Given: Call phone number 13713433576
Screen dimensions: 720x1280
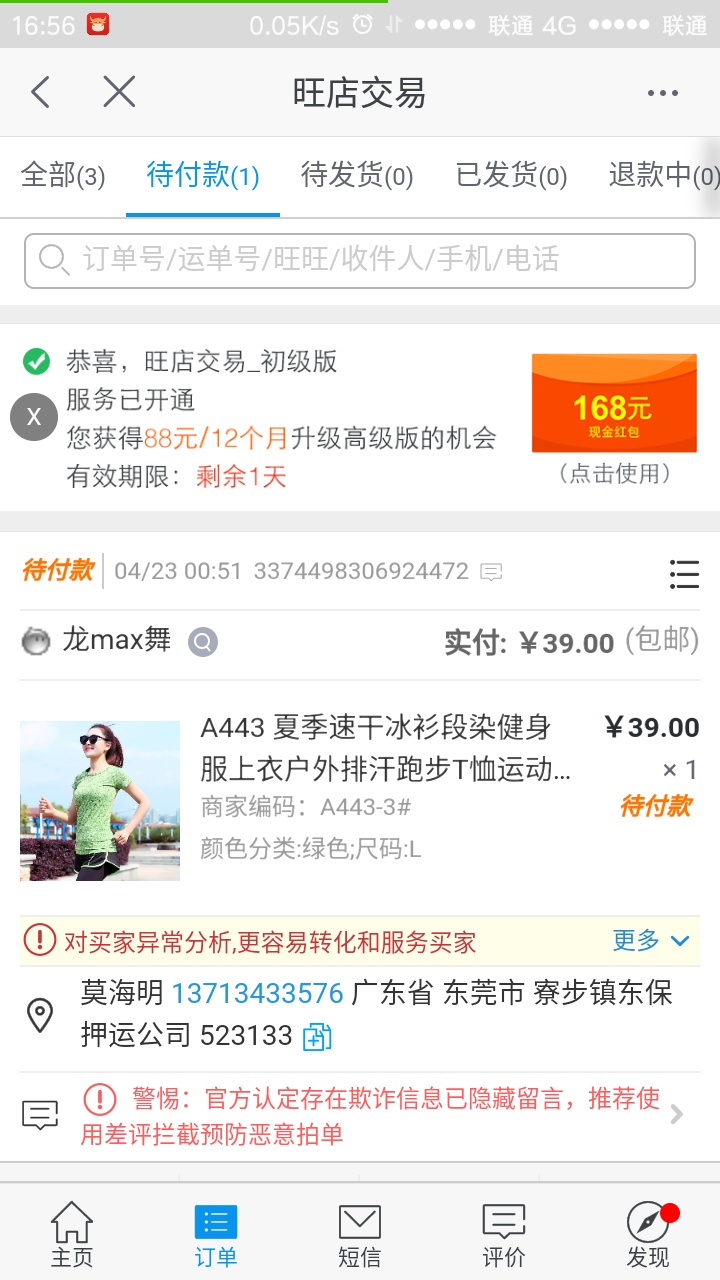Looking at the screenshot, I should tap(258, 993).
